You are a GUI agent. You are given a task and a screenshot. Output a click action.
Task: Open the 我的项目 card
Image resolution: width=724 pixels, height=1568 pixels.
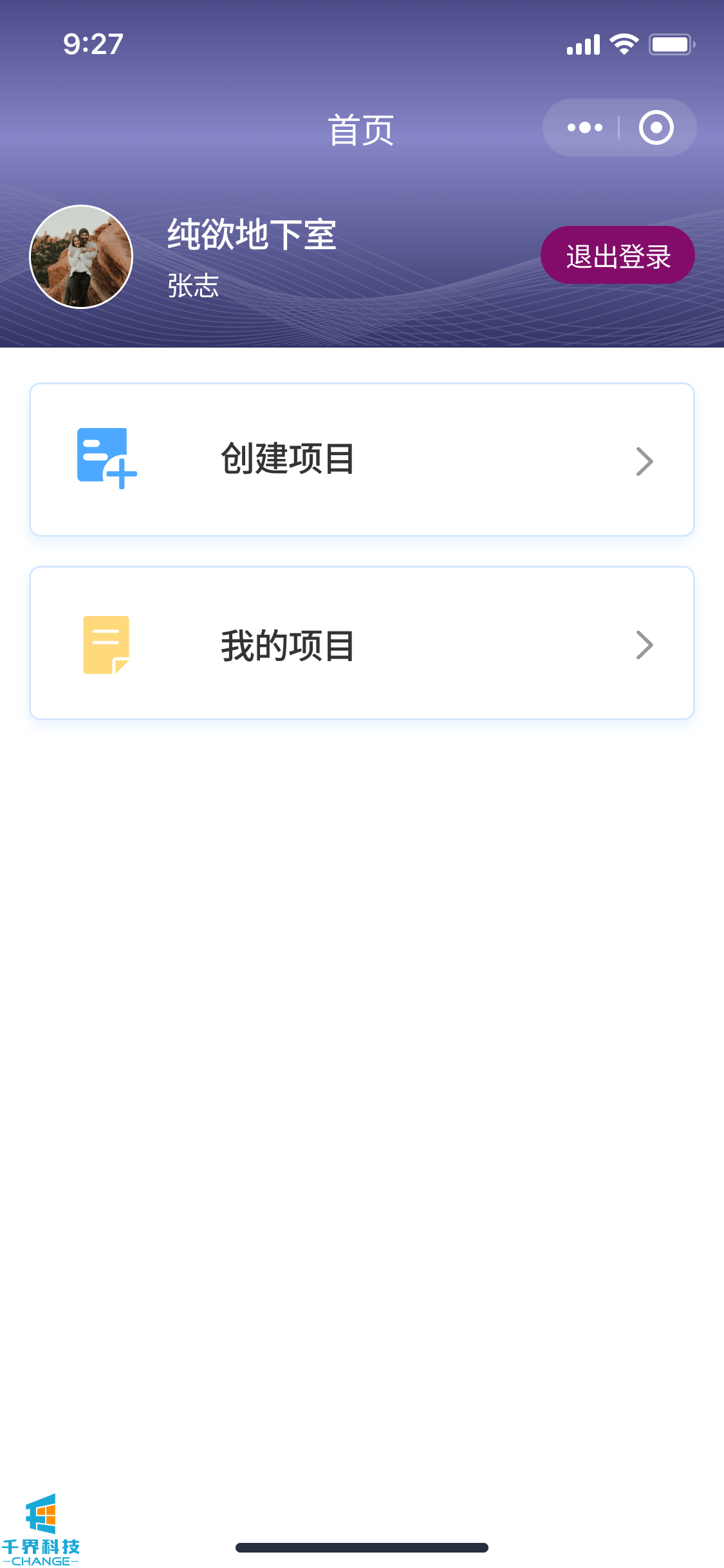click(362, 643)
